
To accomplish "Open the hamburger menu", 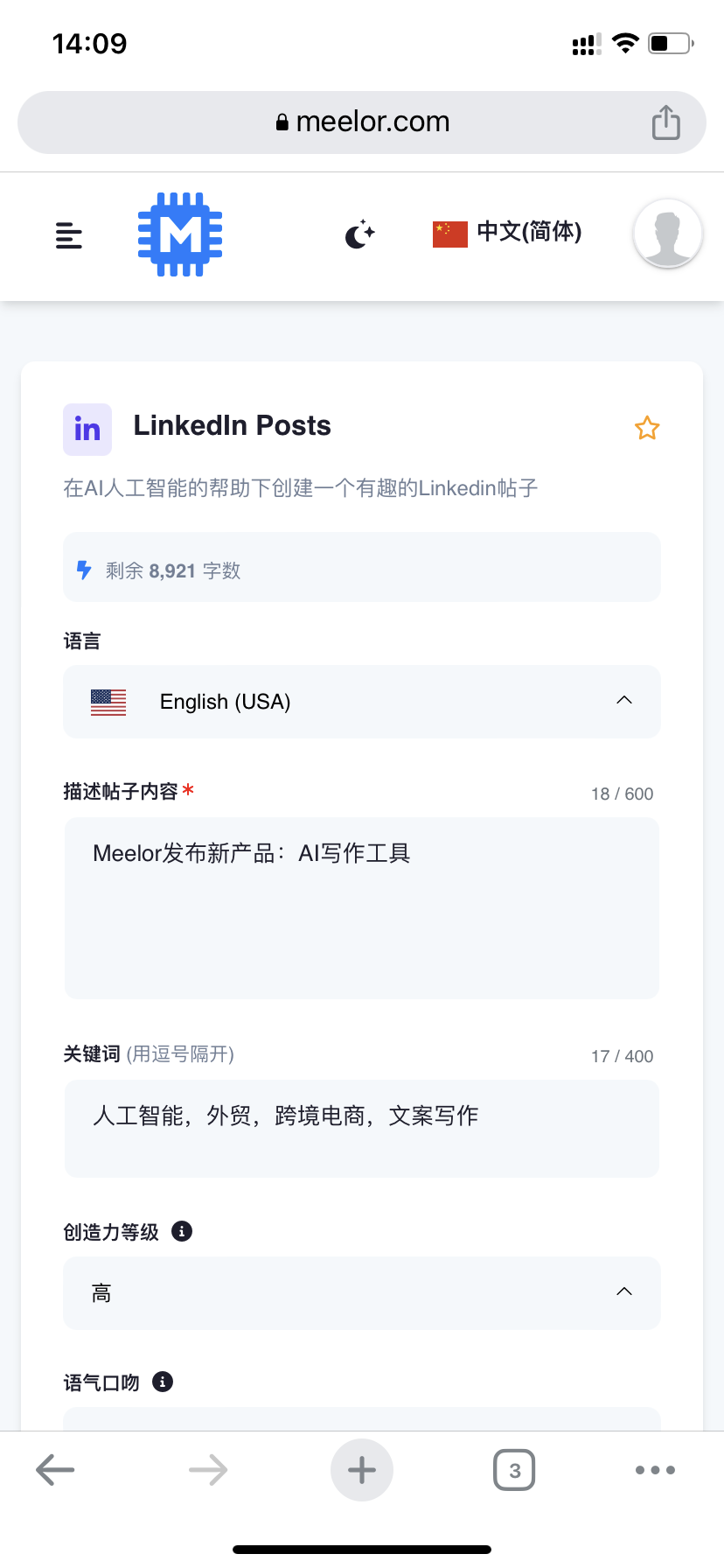I will click(68, 235).
